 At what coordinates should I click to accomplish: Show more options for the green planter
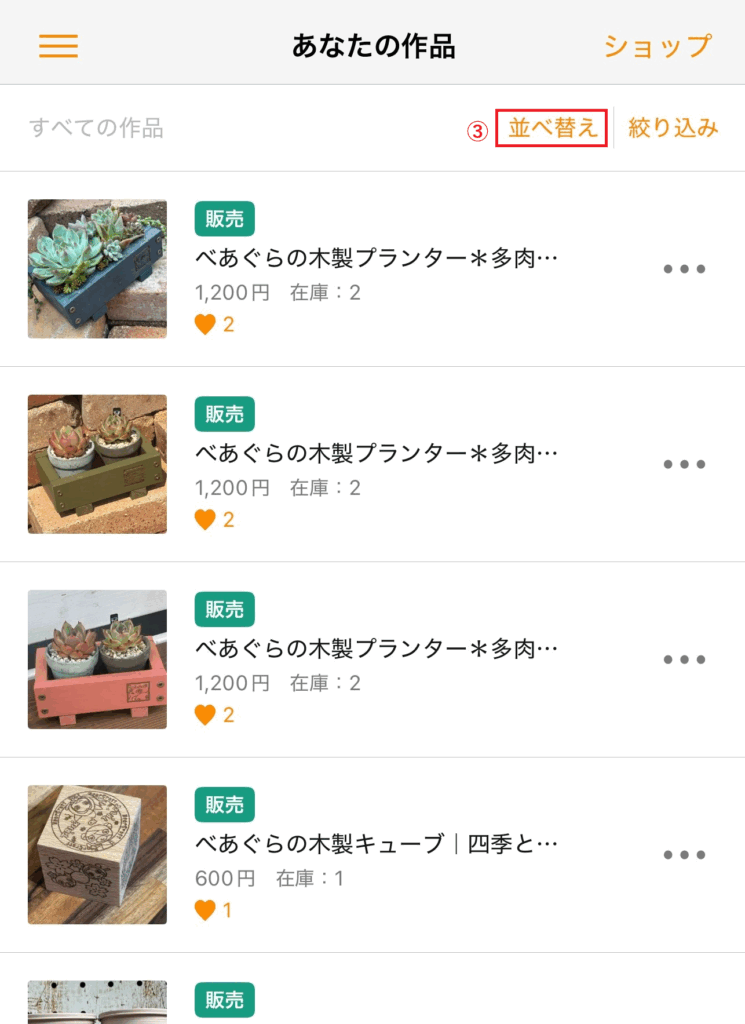[685, 464]
